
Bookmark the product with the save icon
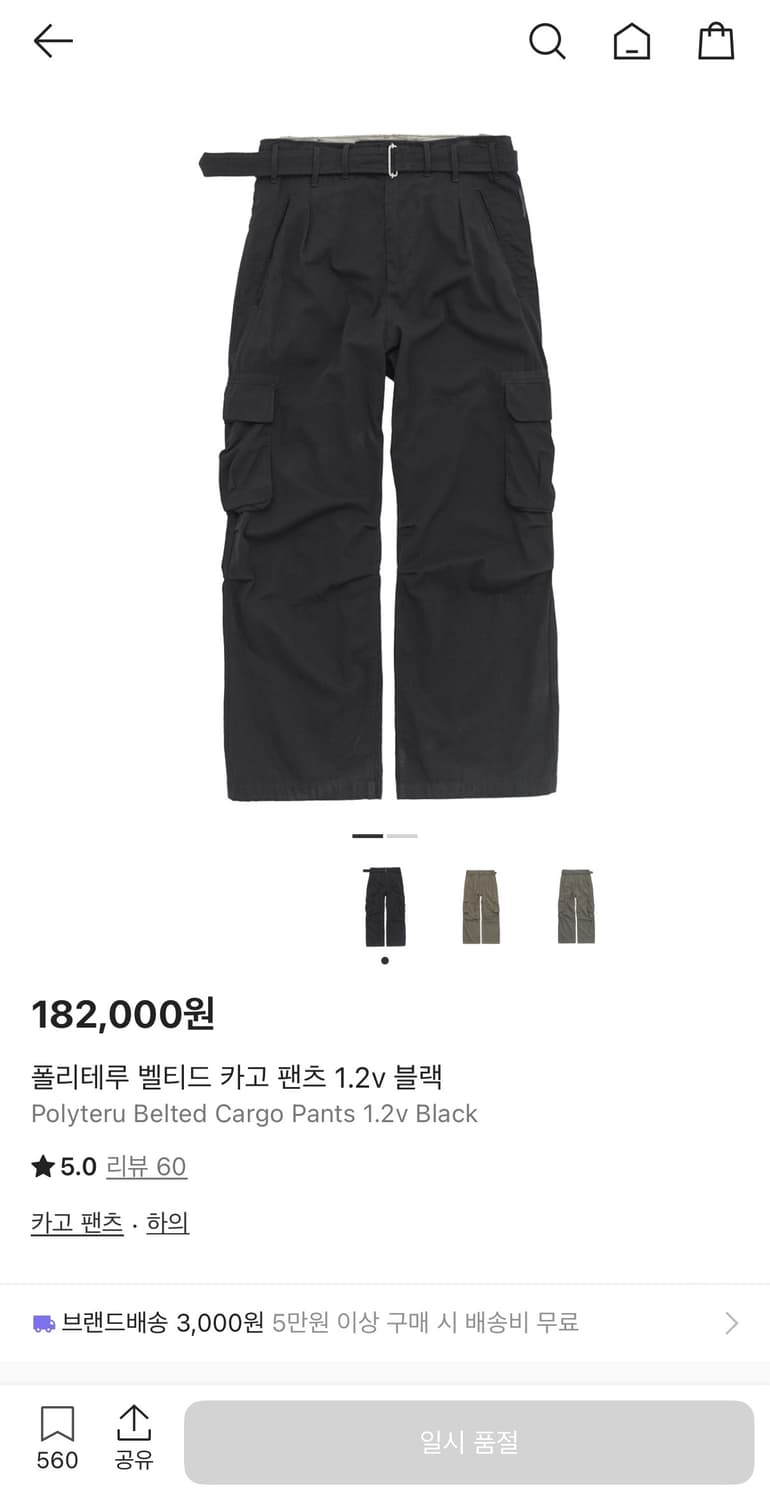pos(57,1425)
